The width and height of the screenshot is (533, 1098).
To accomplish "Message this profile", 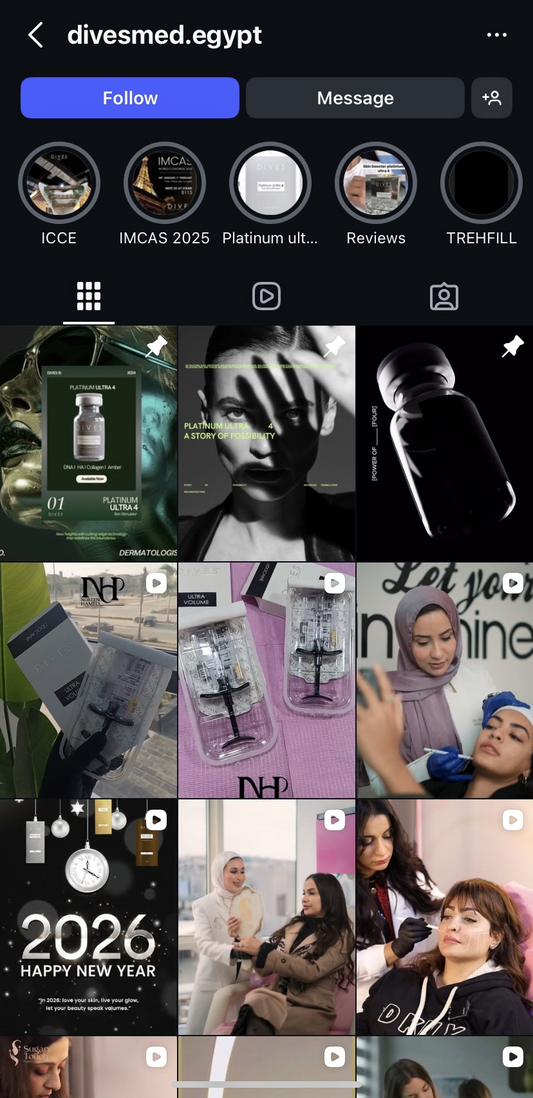I will 355,98.
